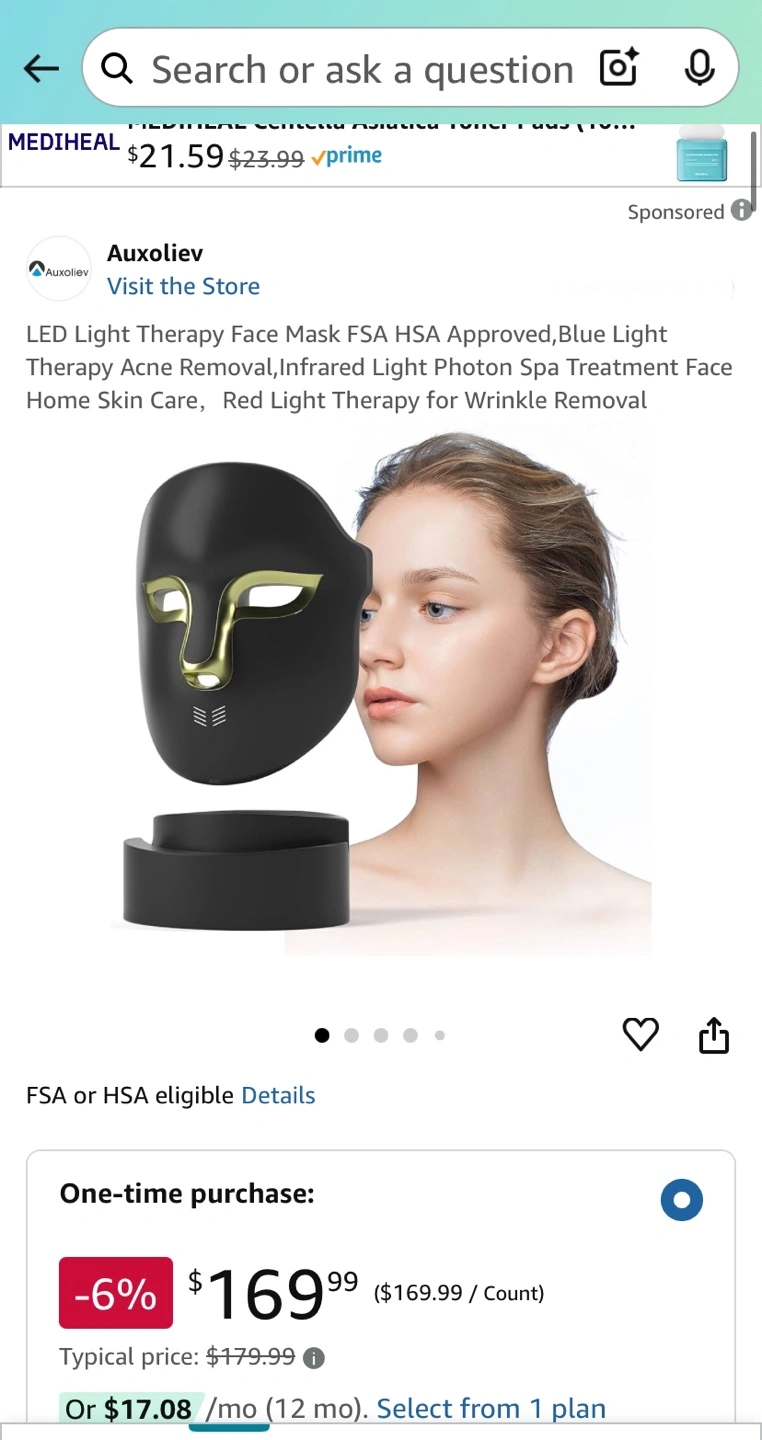Screen dimensions: 762x1440
Task: Start voice search with the microphone
Action: pos(699,68)
